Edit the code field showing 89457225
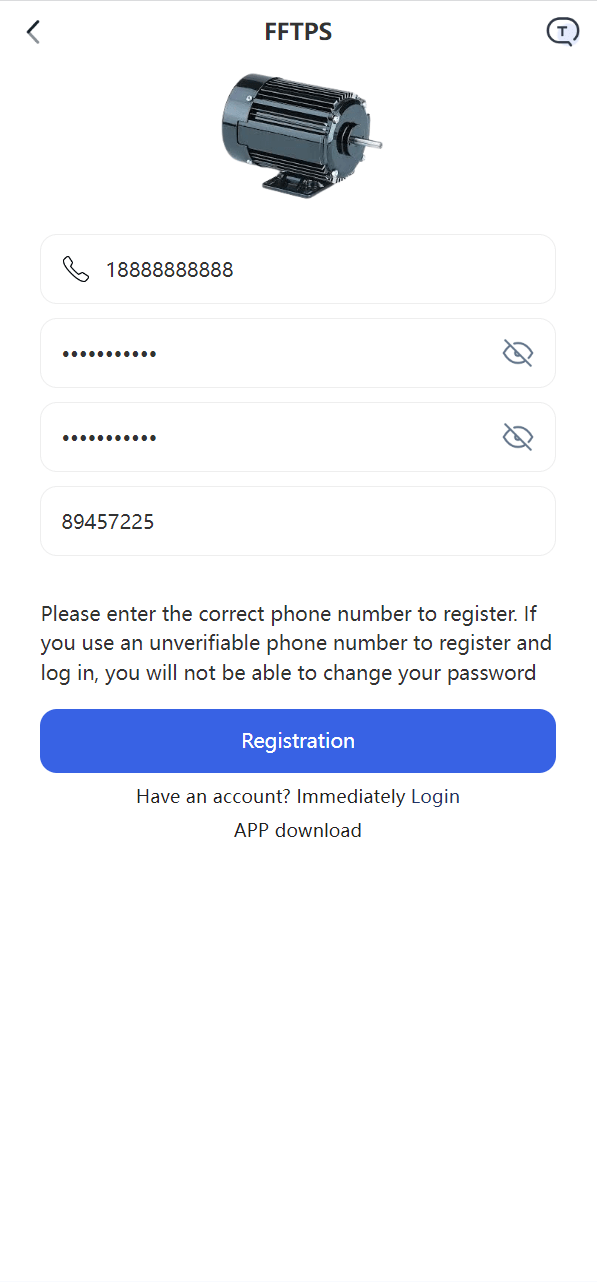 point(298,521)
